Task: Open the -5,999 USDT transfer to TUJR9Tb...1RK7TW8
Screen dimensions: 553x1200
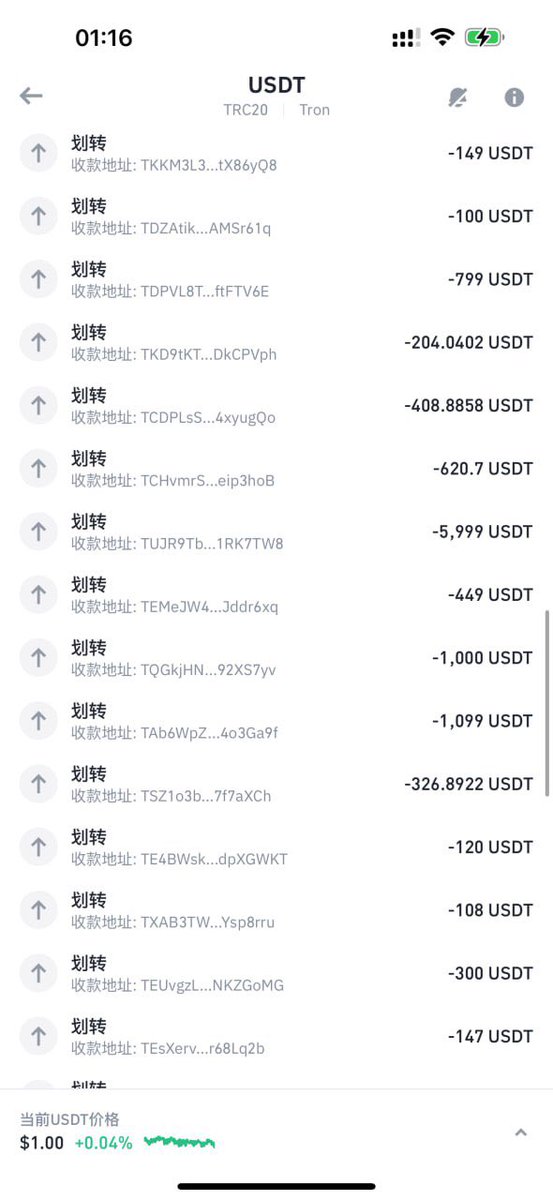Action: [276, 532]
